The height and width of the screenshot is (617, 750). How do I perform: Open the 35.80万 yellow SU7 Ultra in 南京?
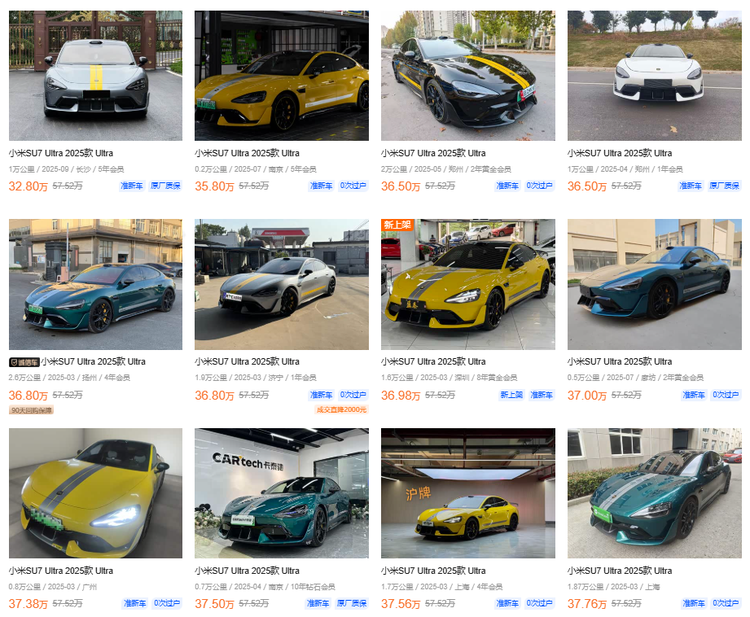click(281, 76)
